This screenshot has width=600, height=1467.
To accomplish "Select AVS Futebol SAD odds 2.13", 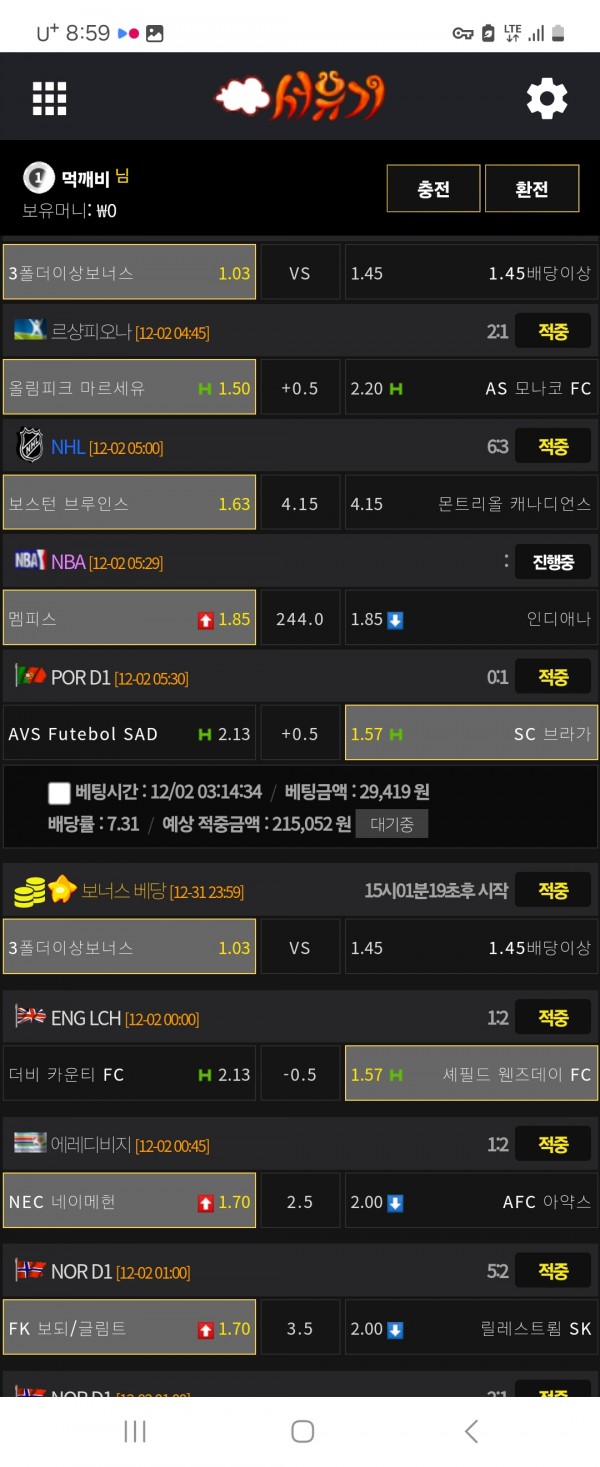I will point(129,734).
